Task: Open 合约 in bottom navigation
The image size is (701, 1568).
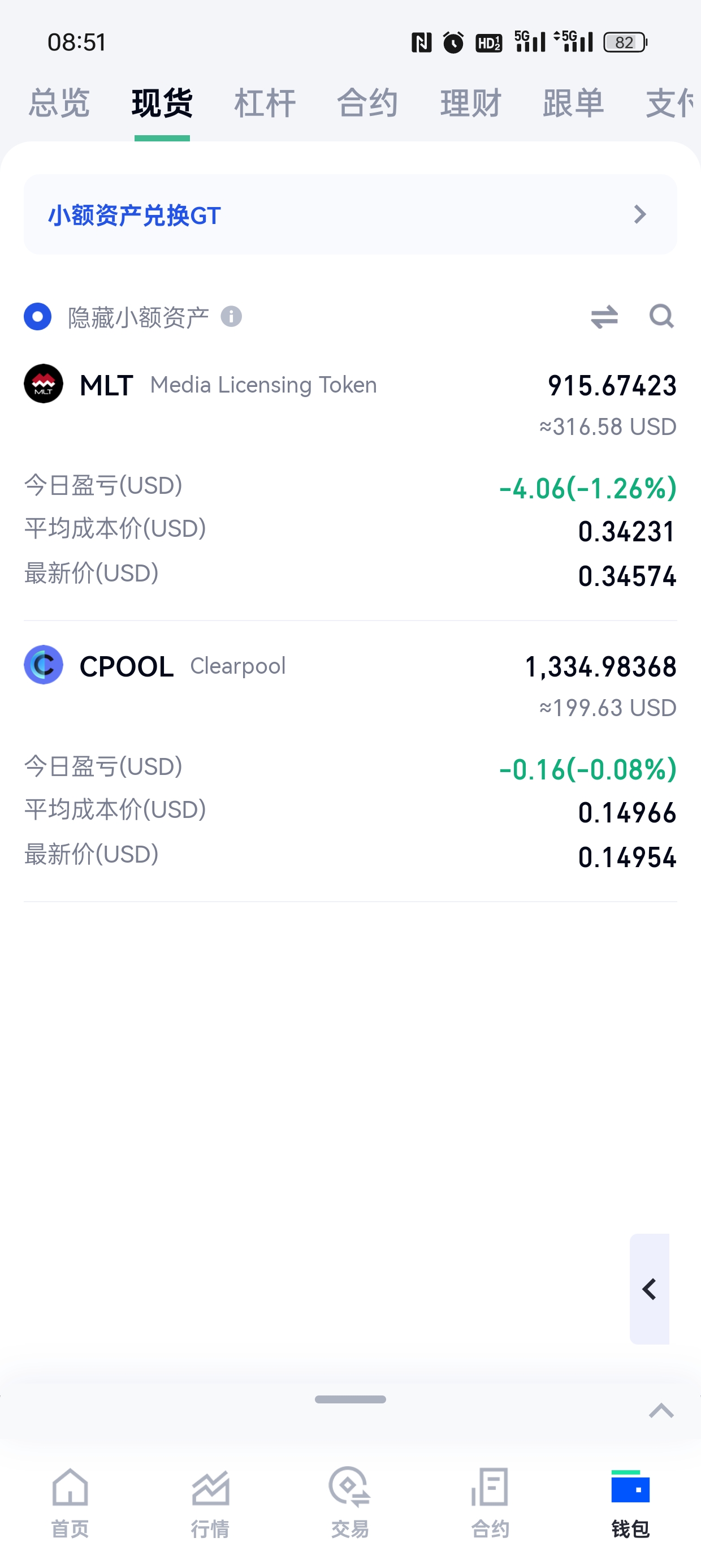Action: pyautogui.click(x=490, y=1502)
